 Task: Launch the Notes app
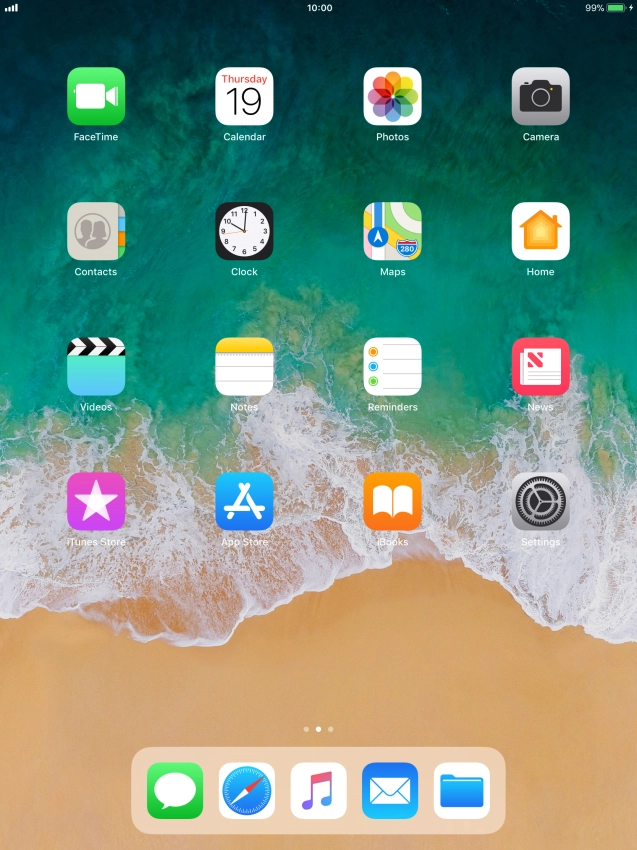(x=244, y=366)
